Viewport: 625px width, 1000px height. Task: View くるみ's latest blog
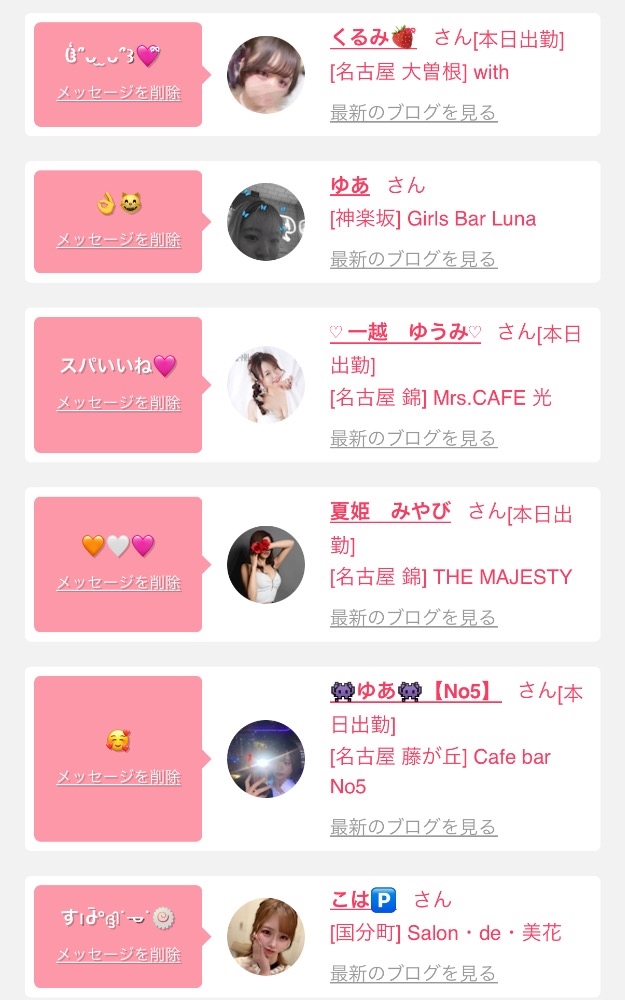(x=413, y=113)
